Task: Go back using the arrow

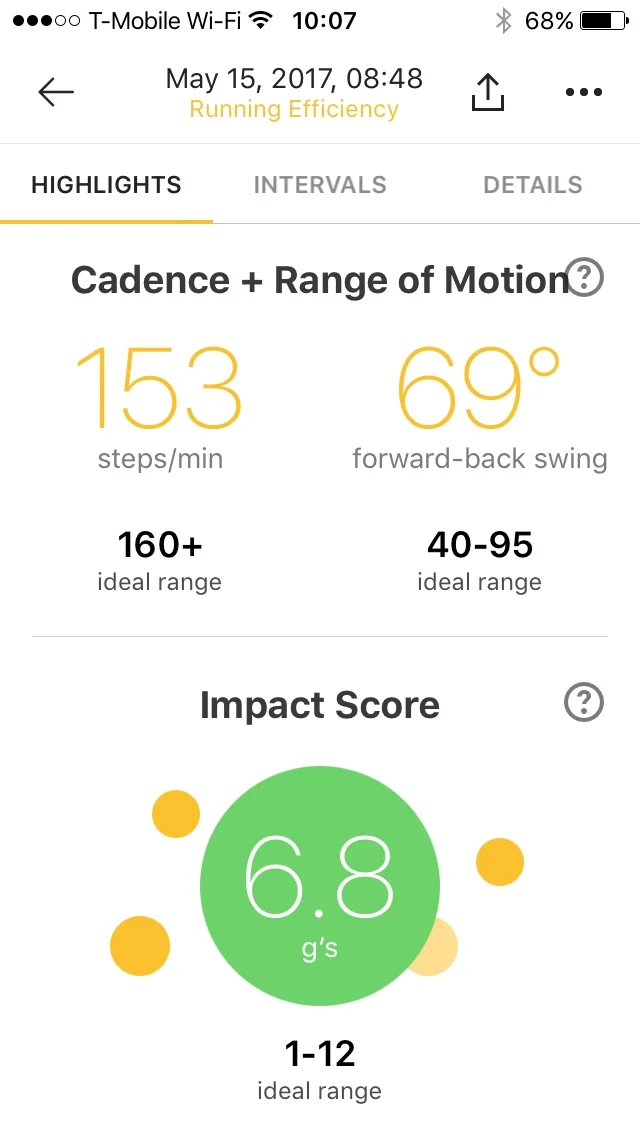Action: pyautogui.click(x=56, y=92)
